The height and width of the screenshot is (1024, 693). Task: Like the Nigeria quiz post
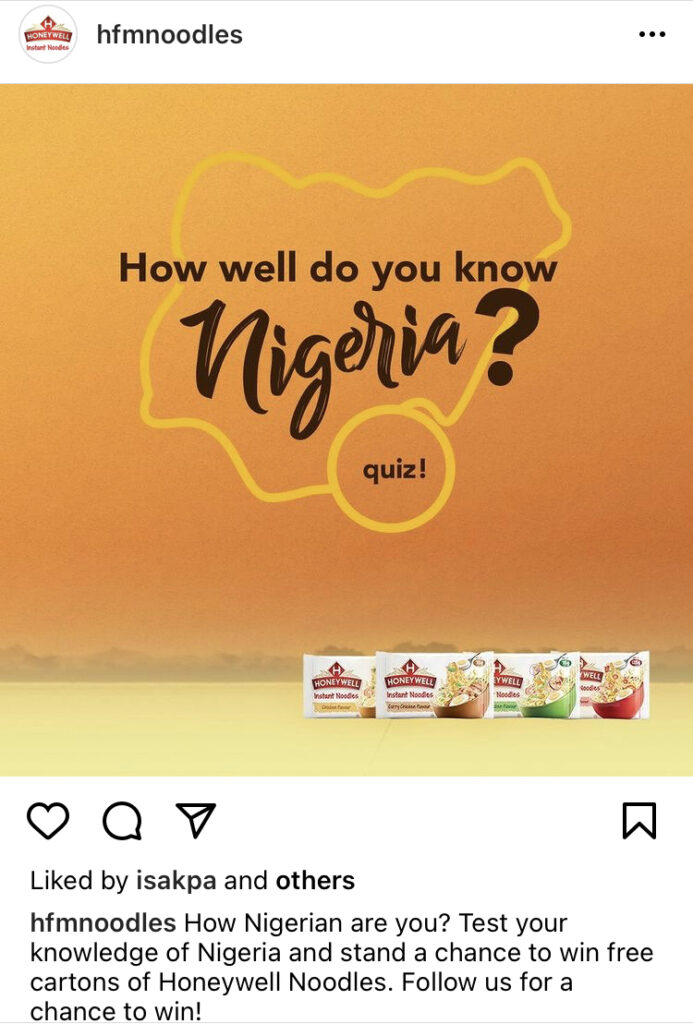click(47, 821)
